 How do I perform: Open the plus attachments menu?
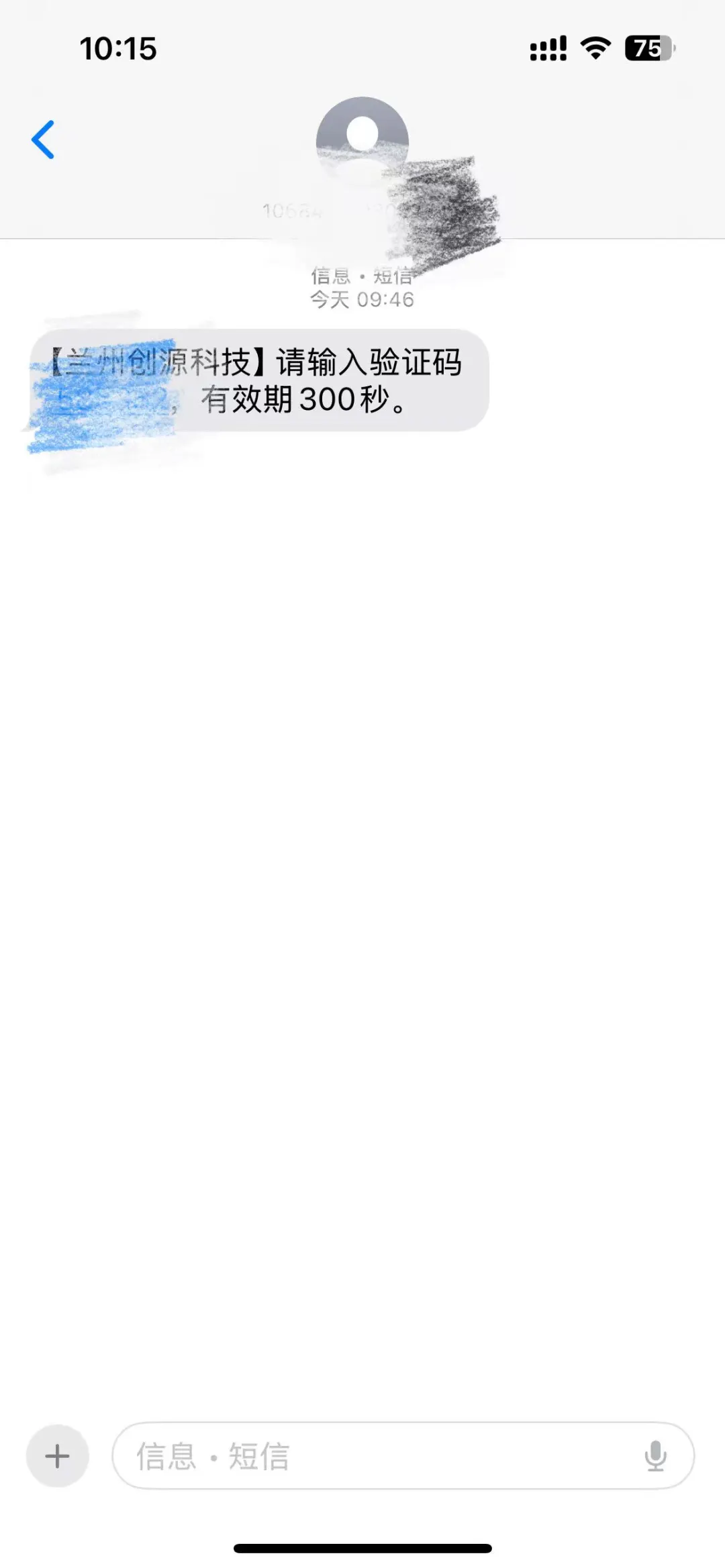pos(57,1455)
